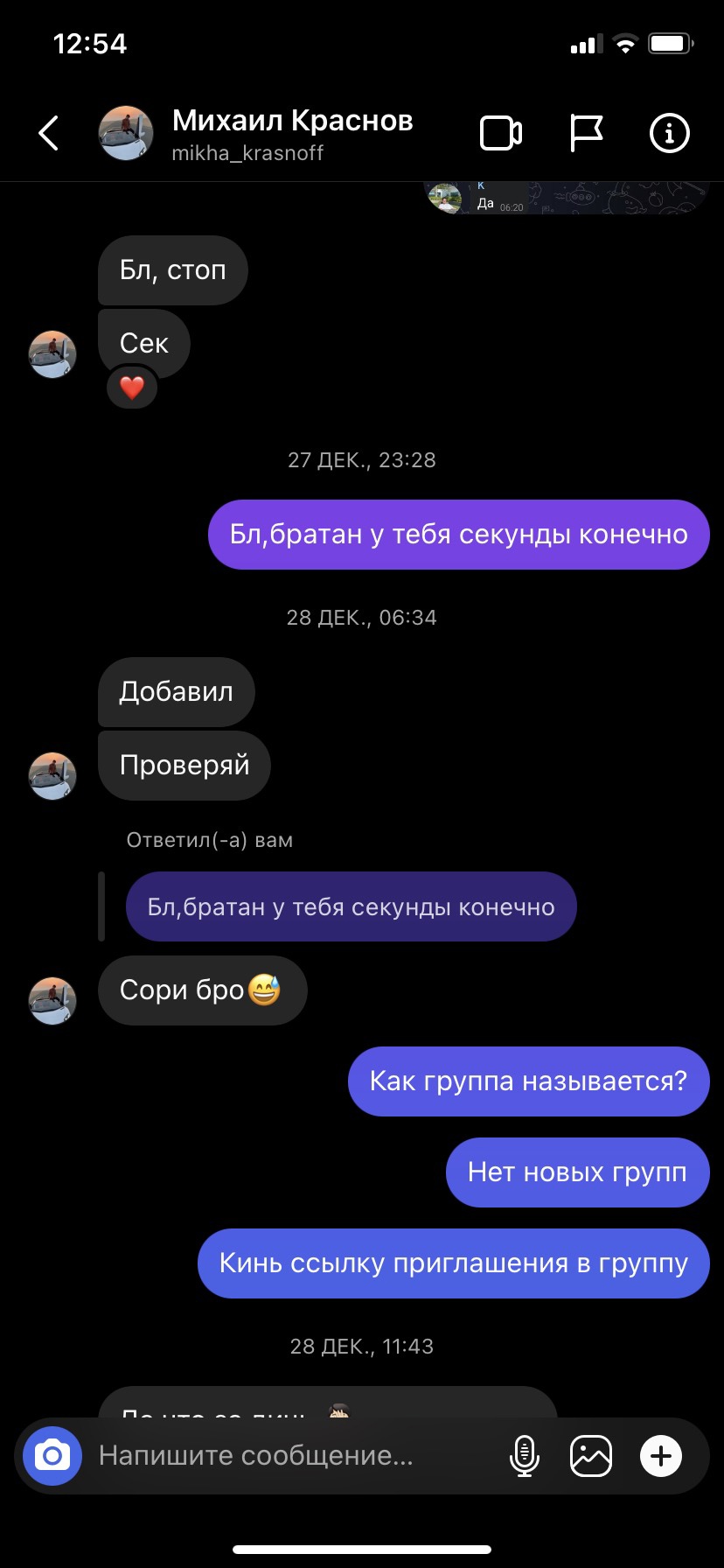Tap the message field 'Напишите сообщение...'

[289, 1455]
